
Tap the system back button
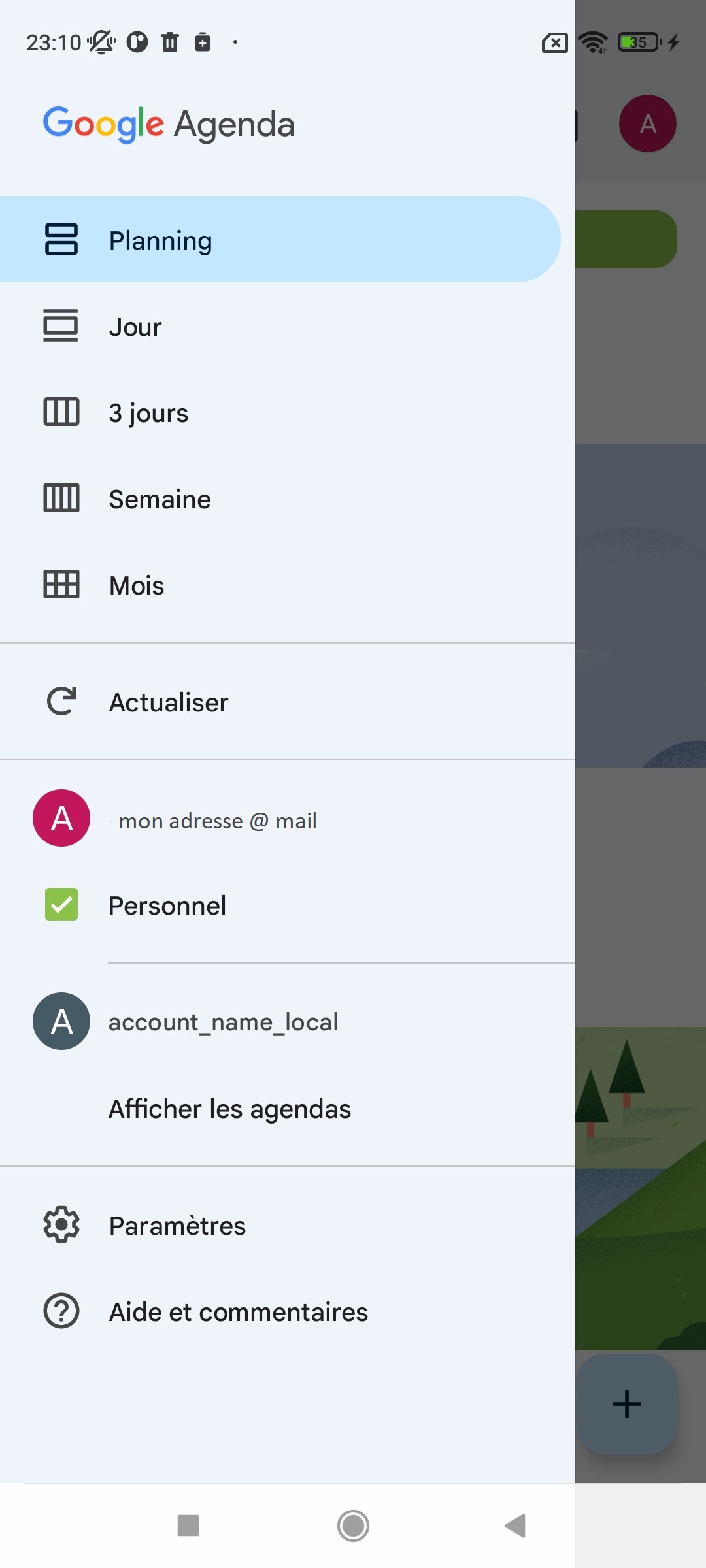click(x=516, y=1526)
